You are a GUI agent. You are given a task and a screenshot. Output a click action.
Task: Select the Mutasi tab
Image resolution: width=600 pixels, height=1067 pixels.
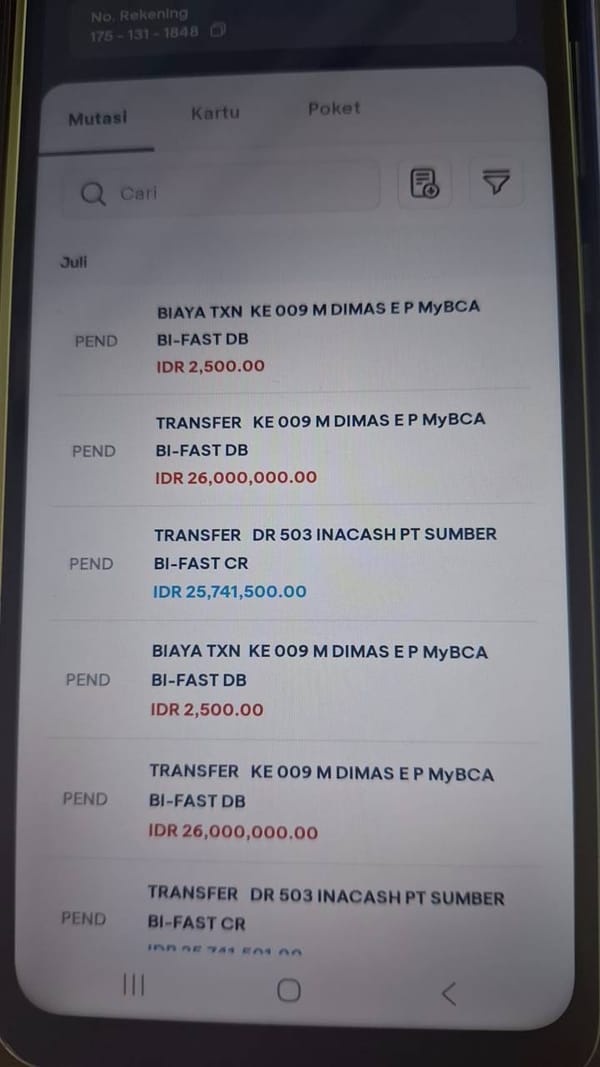click(x=97, y=118)
